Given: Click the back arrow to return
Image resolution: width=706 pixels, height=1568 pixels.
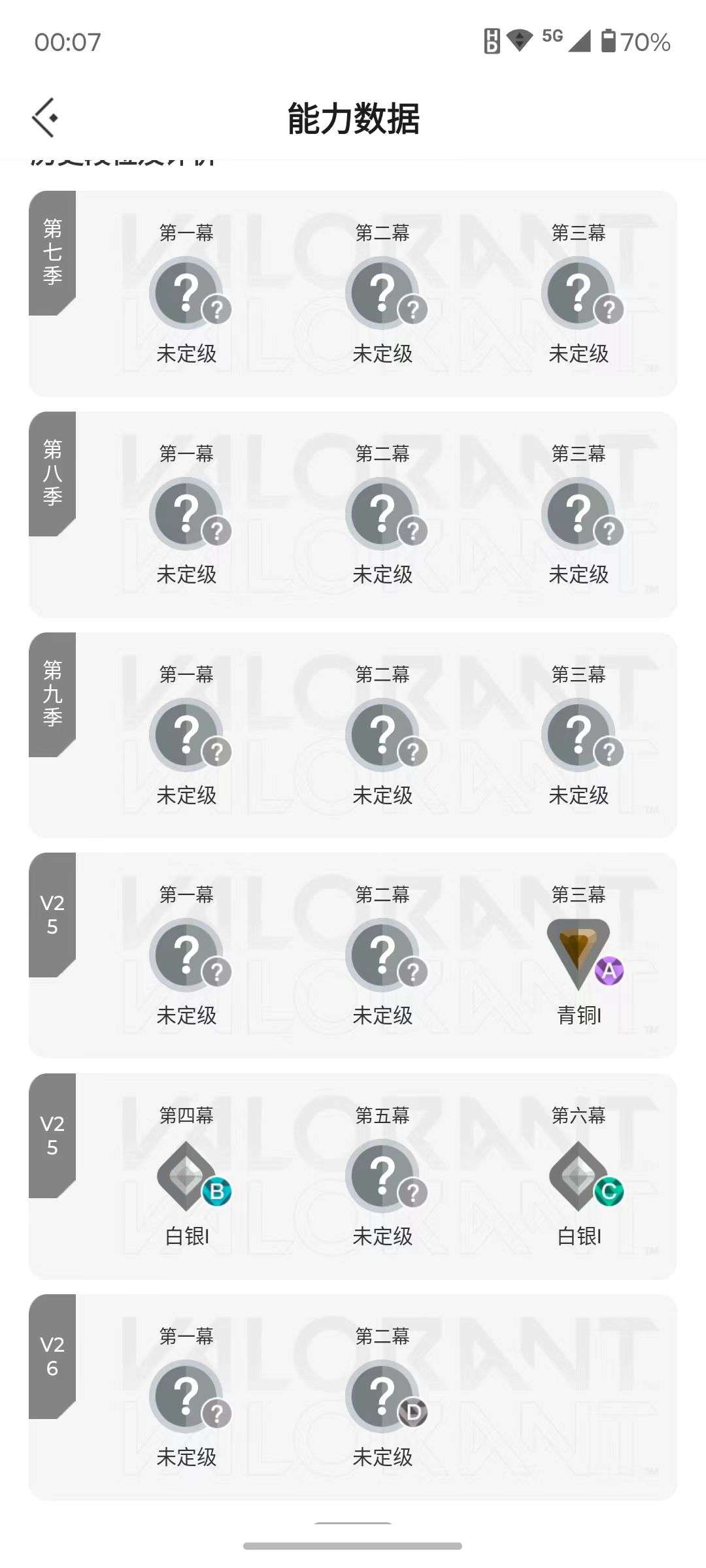Looking at the screenshot, I should click(x=46, y=118).
